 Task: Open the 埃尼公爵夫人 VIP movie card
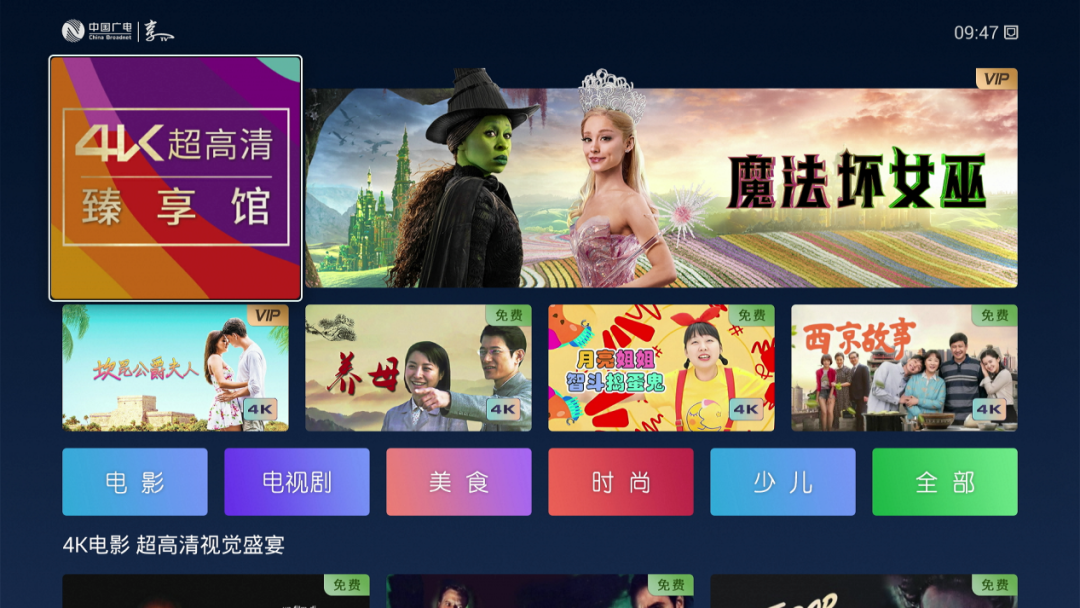tap(175, 368)
